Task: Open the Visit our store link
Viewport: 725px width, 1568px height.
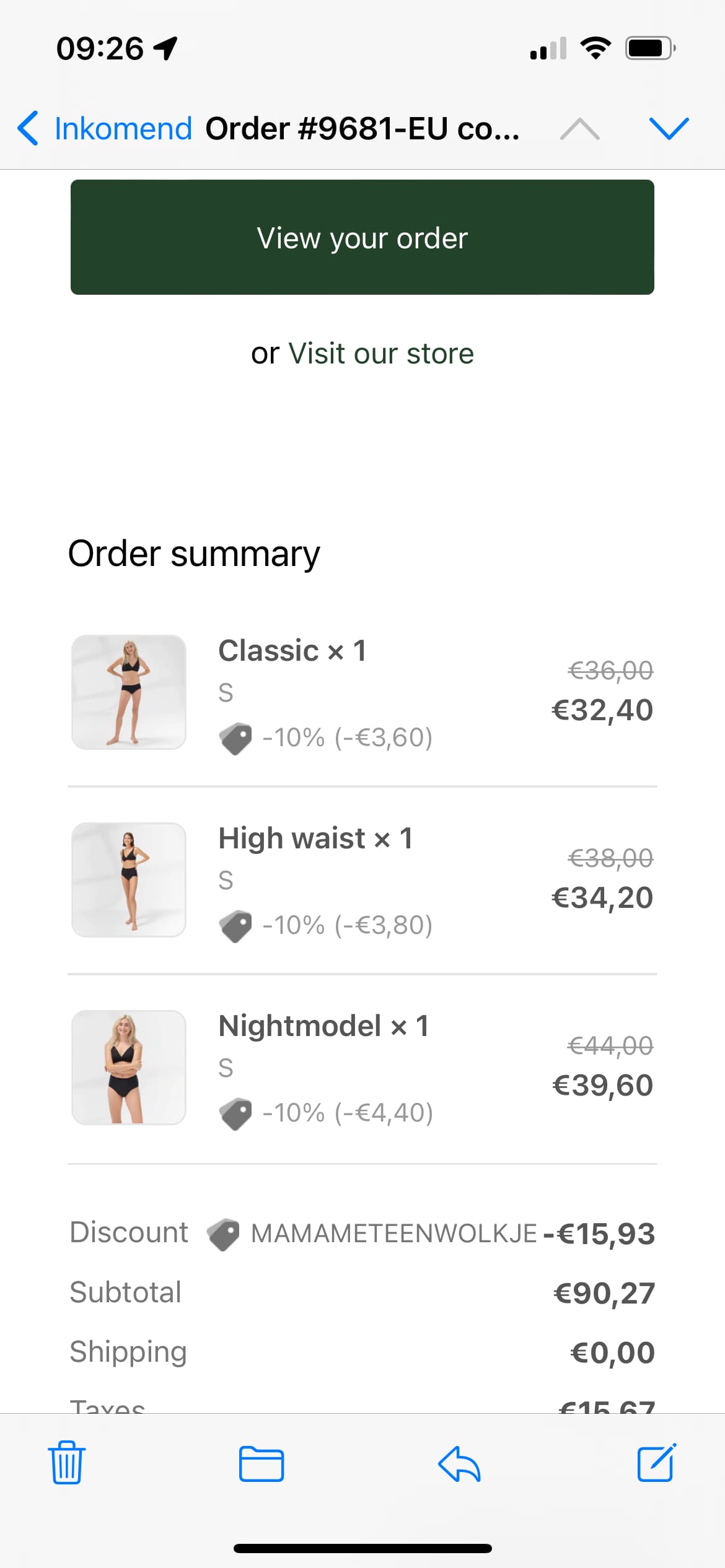Action: click(x=381, y=354)
